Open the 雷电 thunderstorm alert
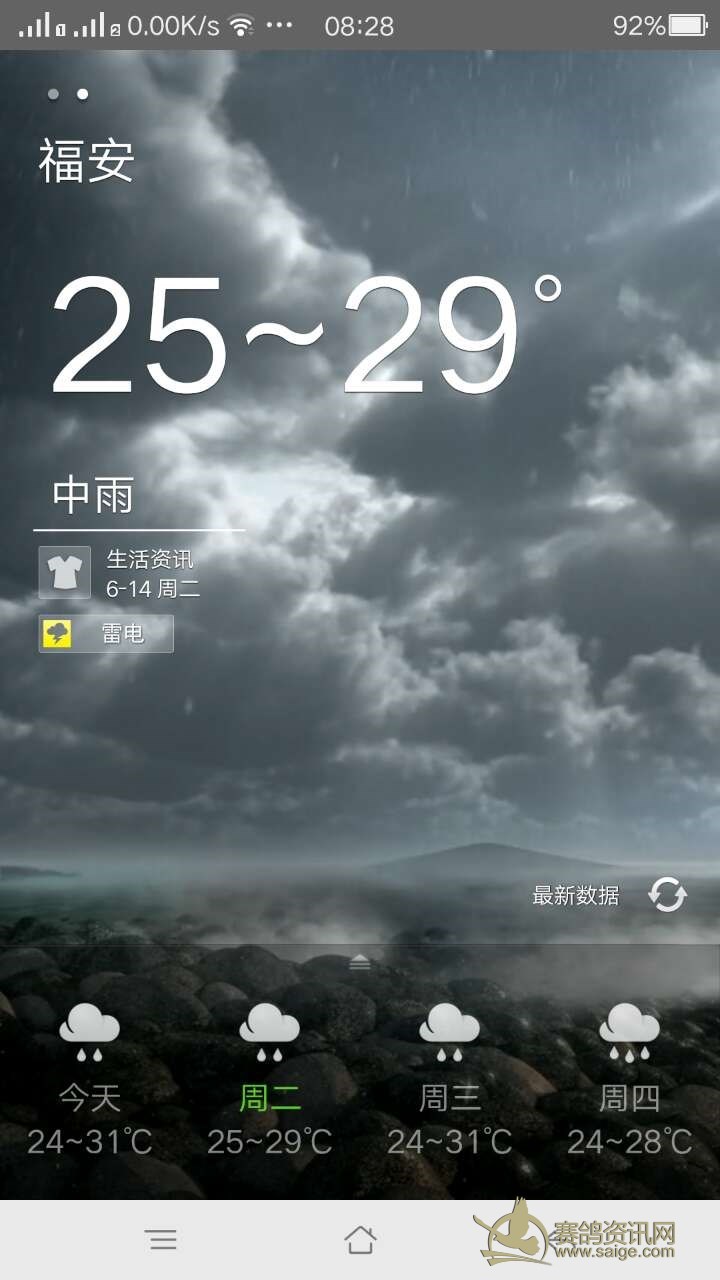Image resolution: width=720 pixels, height=1280 pixels. (106, 634)
